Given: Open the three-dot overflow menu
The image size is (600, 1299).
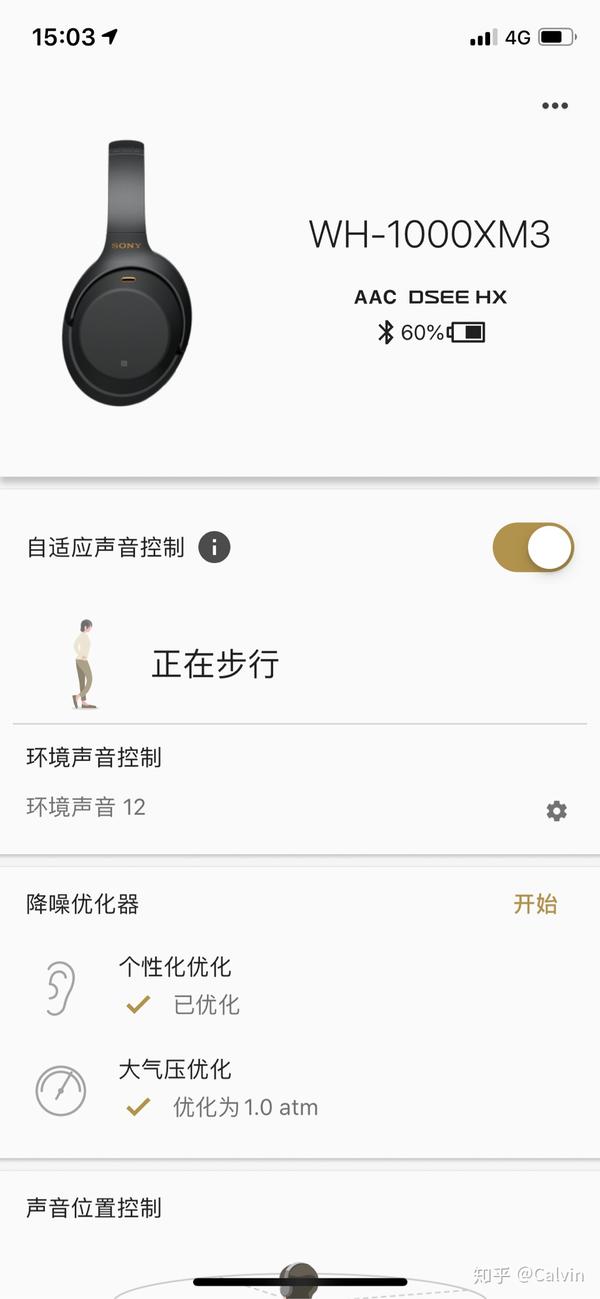Looking at the screenshot, I should pyautogui.click(x=554, y=106).
